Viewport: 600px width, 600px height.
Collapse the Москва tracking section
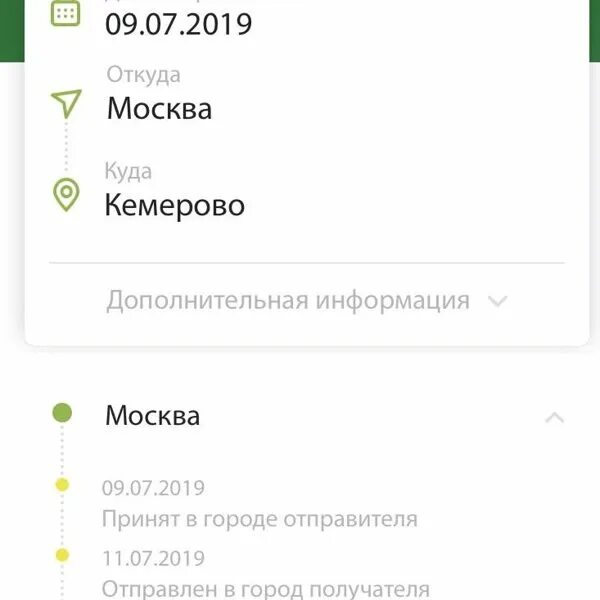pos(555,417)
